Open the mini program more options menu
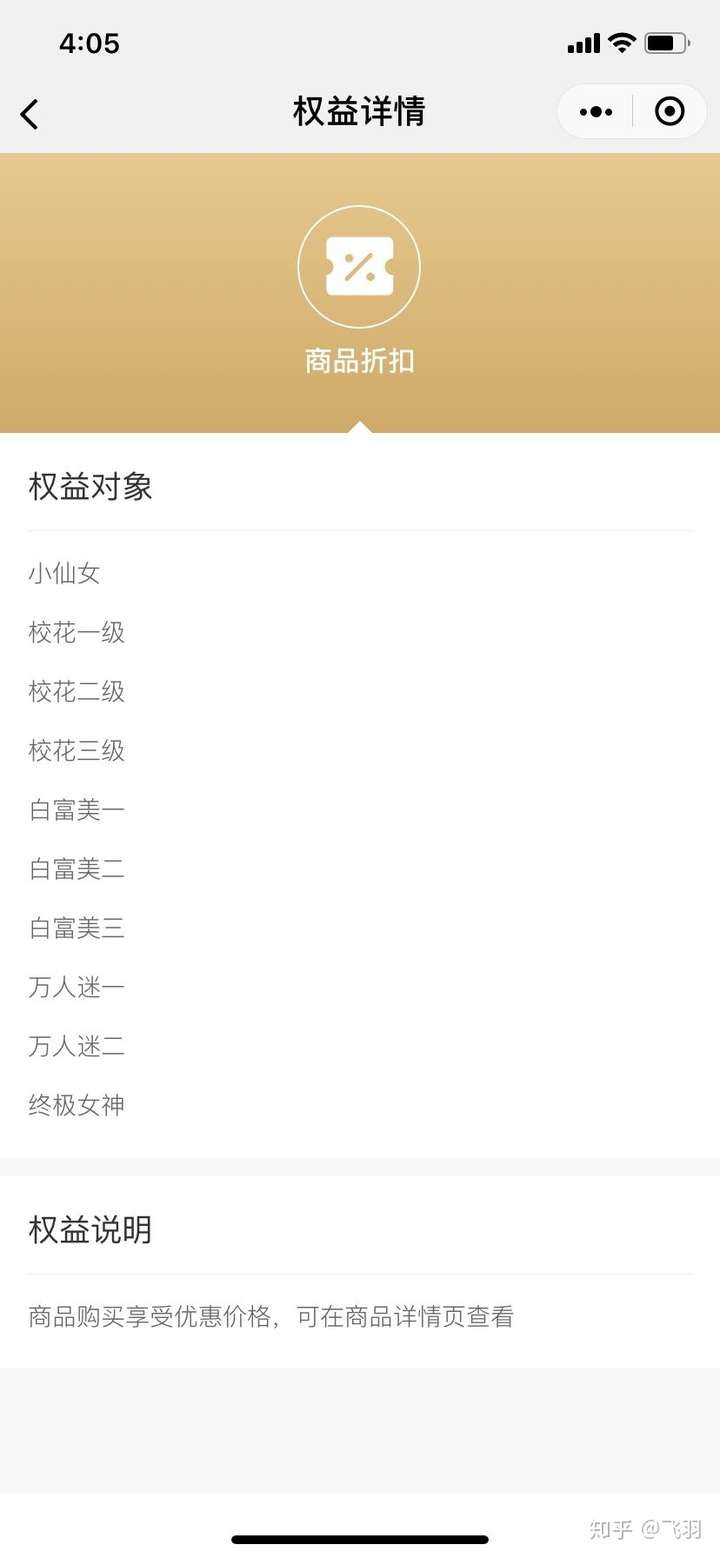Viewport: 720px width, 1558px height. [596, 111]
